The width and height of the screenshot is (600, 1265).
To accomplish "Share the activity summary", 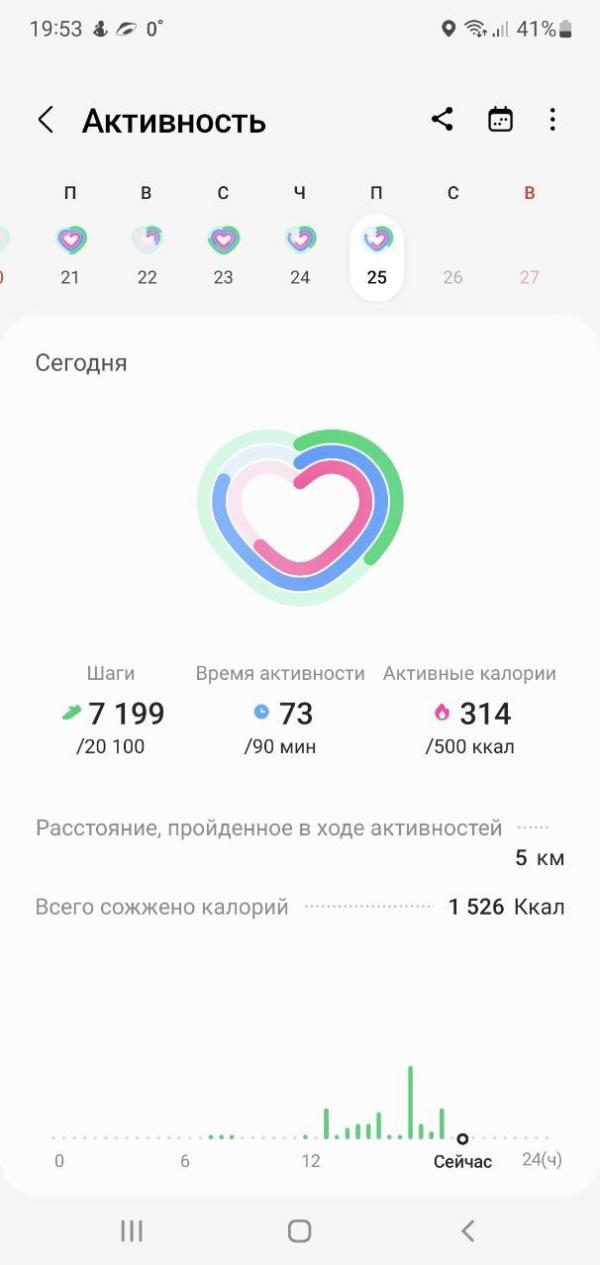I will pos(442,120).
